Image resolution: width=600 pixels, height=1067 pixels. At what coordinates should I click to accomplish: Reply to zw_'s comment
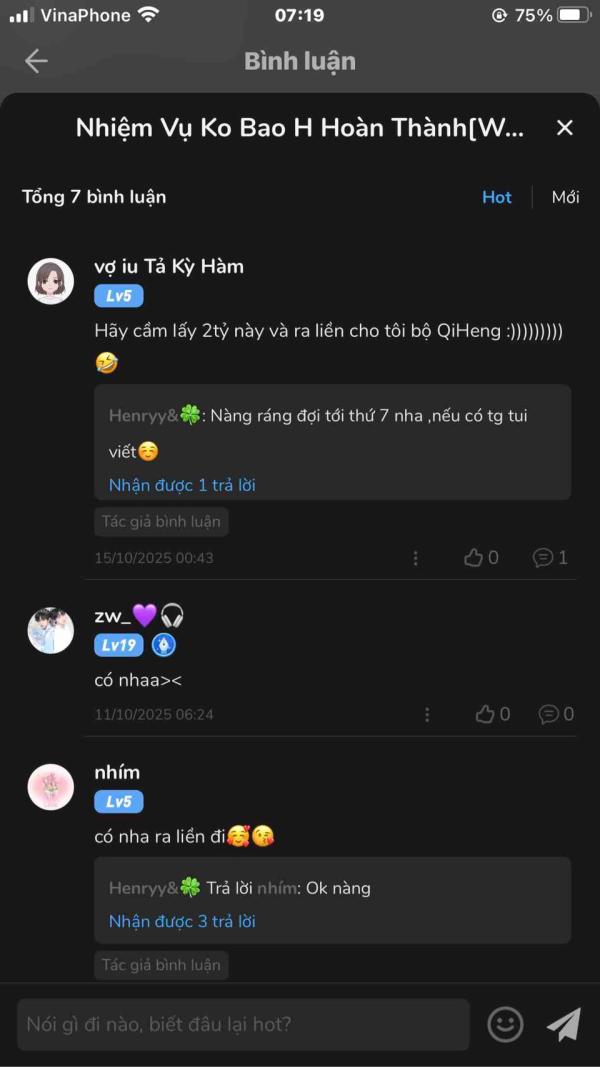pos(556,714)
